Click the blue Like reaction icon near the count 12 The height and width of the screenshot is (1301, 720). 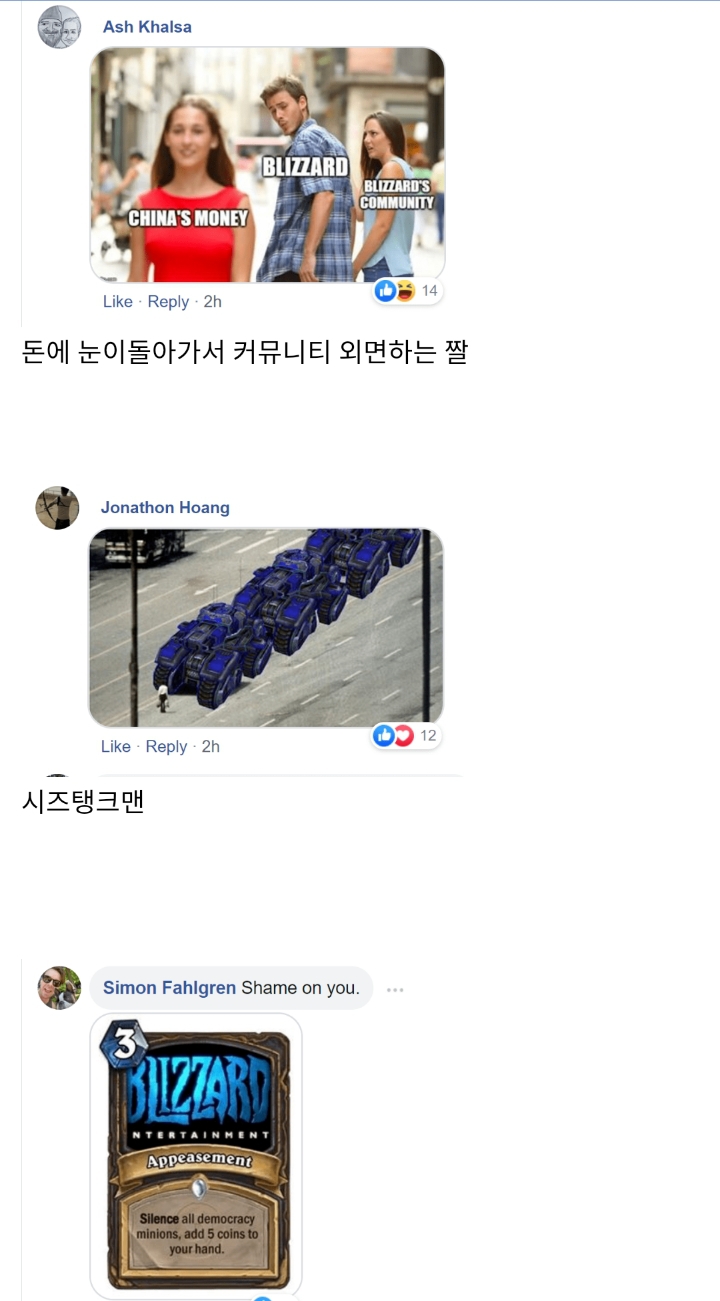point(384,735)
